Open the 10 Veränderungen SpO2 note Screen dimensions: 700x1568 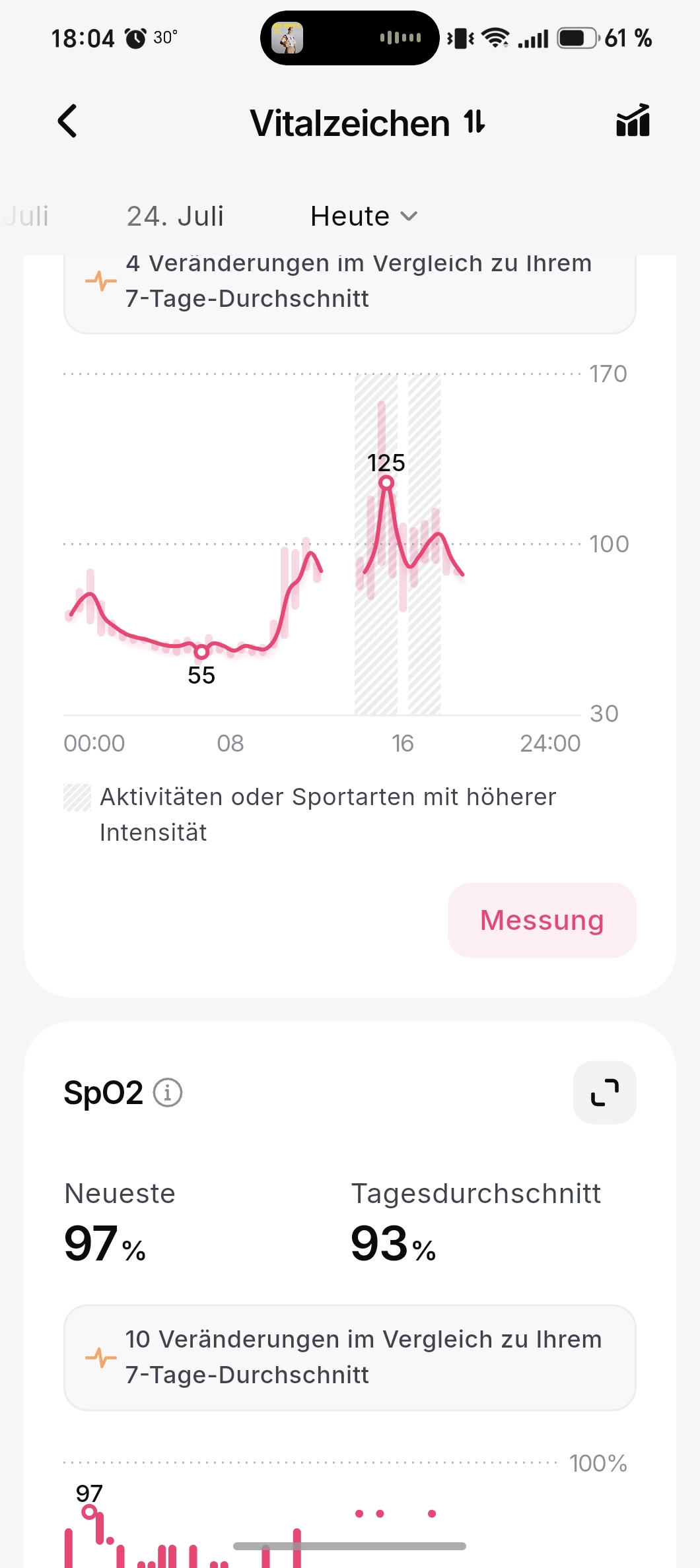[350, 1357]
